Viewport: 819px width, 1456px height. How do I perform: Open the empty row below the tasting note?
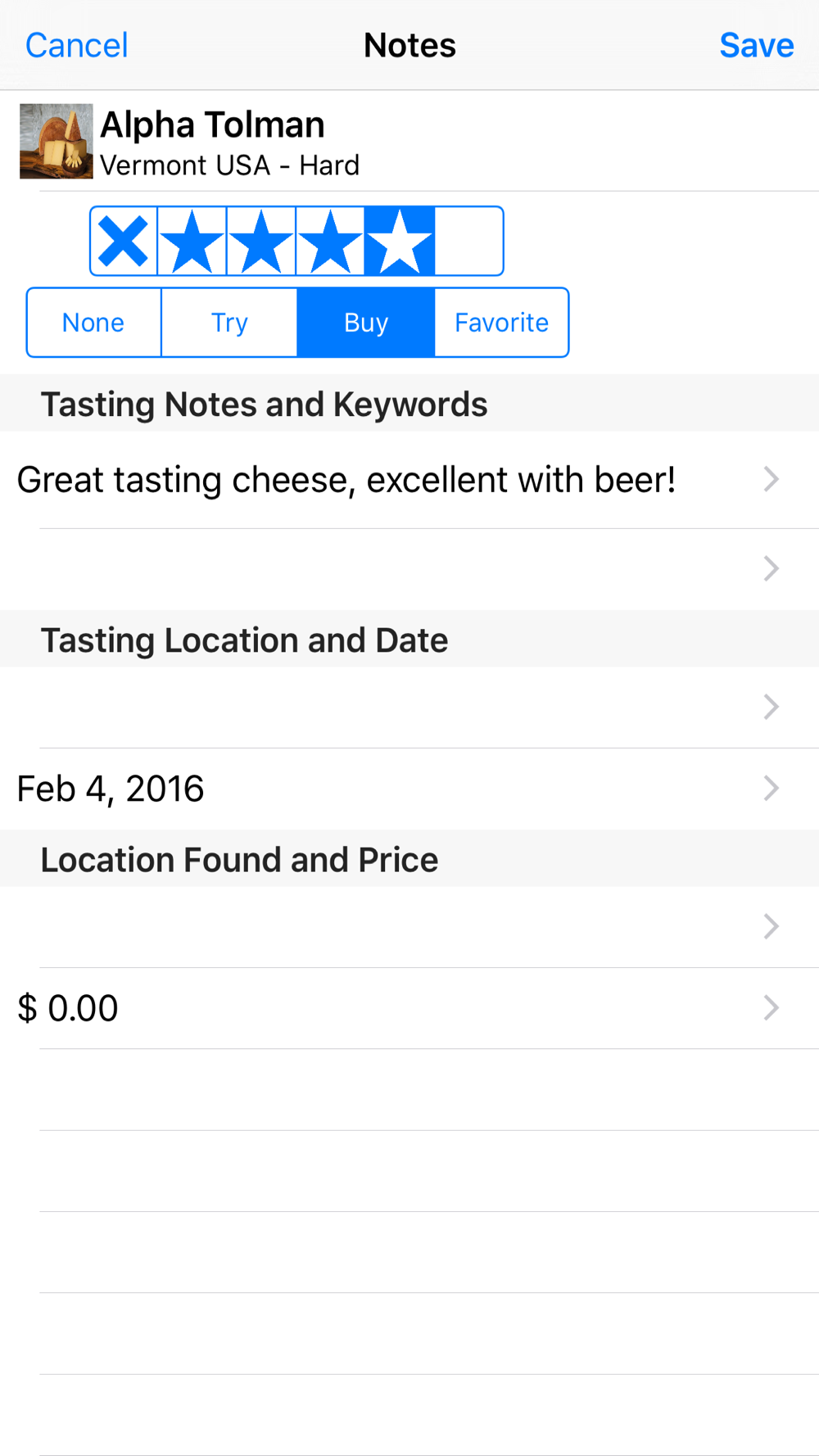click(x=409, y=569)
